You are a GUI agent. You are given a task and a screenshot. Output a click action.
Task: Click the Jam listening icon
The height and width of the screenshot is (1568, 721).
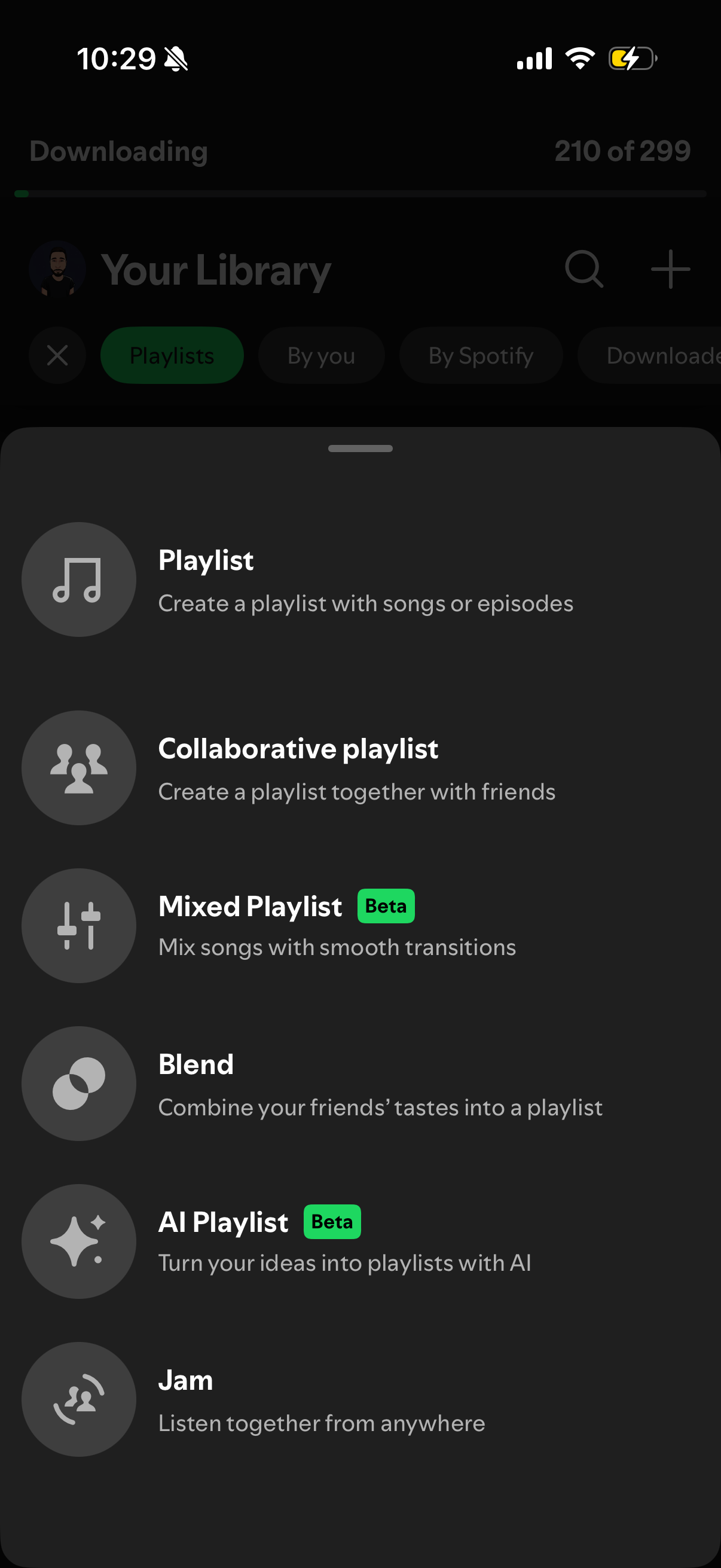point(78,1399)
